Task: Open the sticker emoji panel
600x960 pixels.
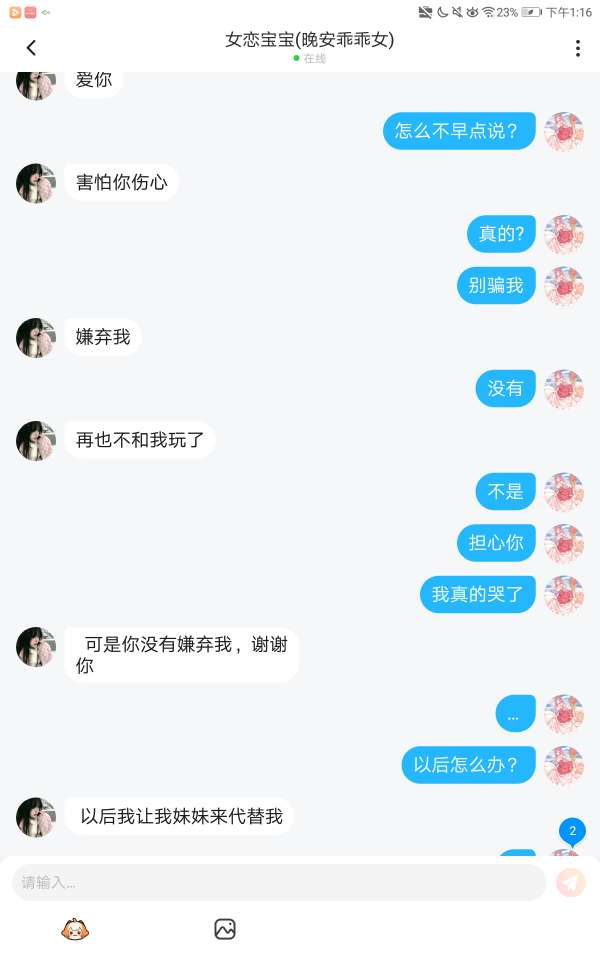Action: point(74,930)
